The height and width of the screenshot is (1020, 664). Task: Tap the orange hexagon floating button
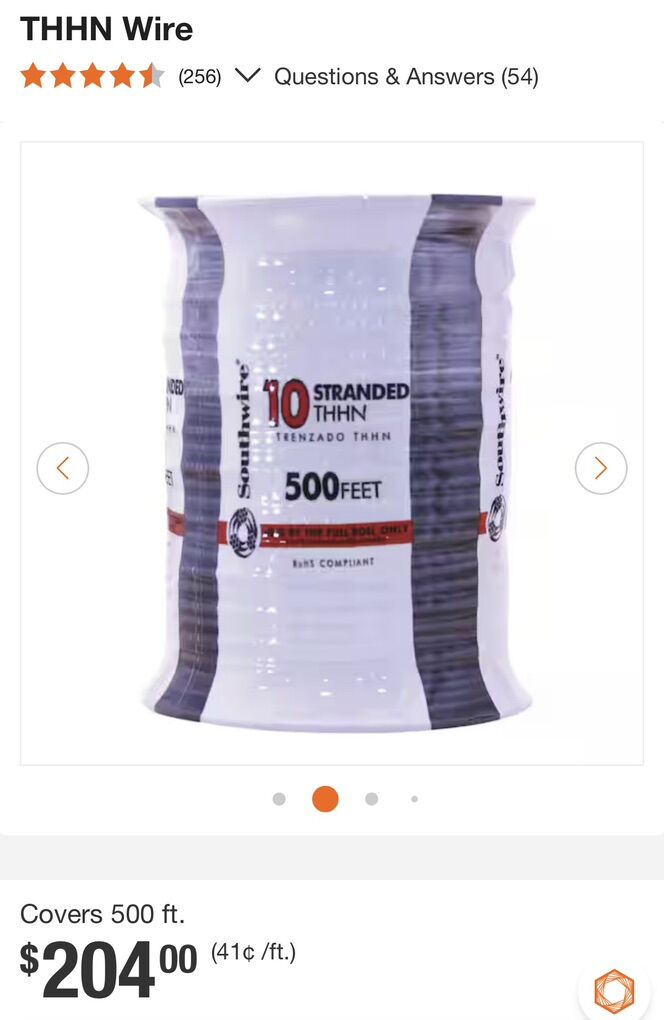point(613,991)
